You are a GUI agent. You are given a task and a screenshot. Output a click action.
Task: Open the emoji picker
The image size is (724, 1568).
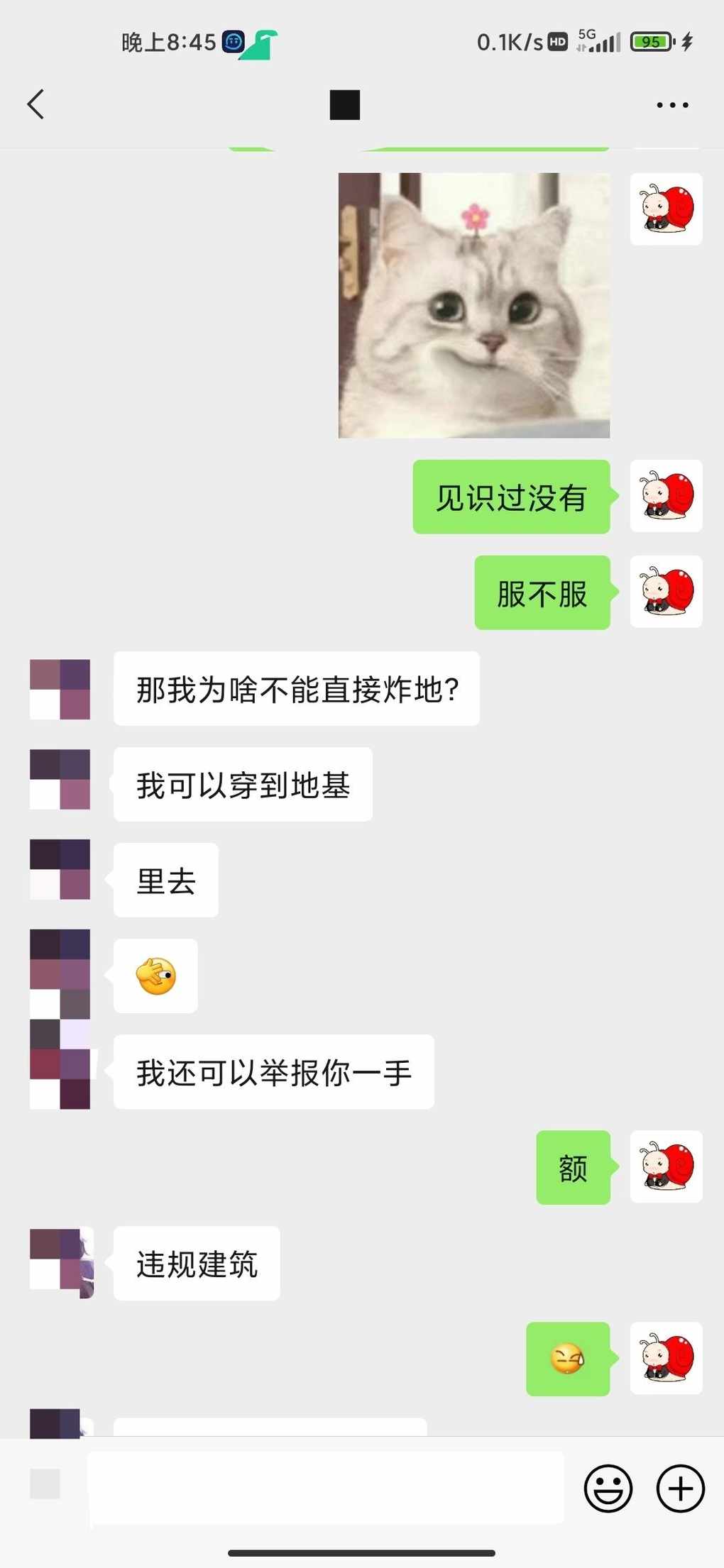pyautogui.click(x=608, y=1488)
